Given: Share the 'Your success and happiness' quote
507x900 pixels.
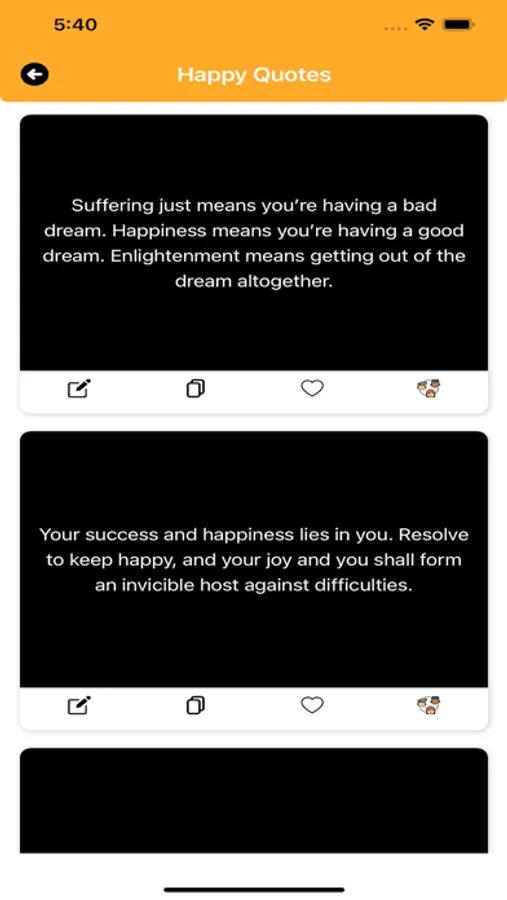Looking at the screenshot, I should coord(429,705).
